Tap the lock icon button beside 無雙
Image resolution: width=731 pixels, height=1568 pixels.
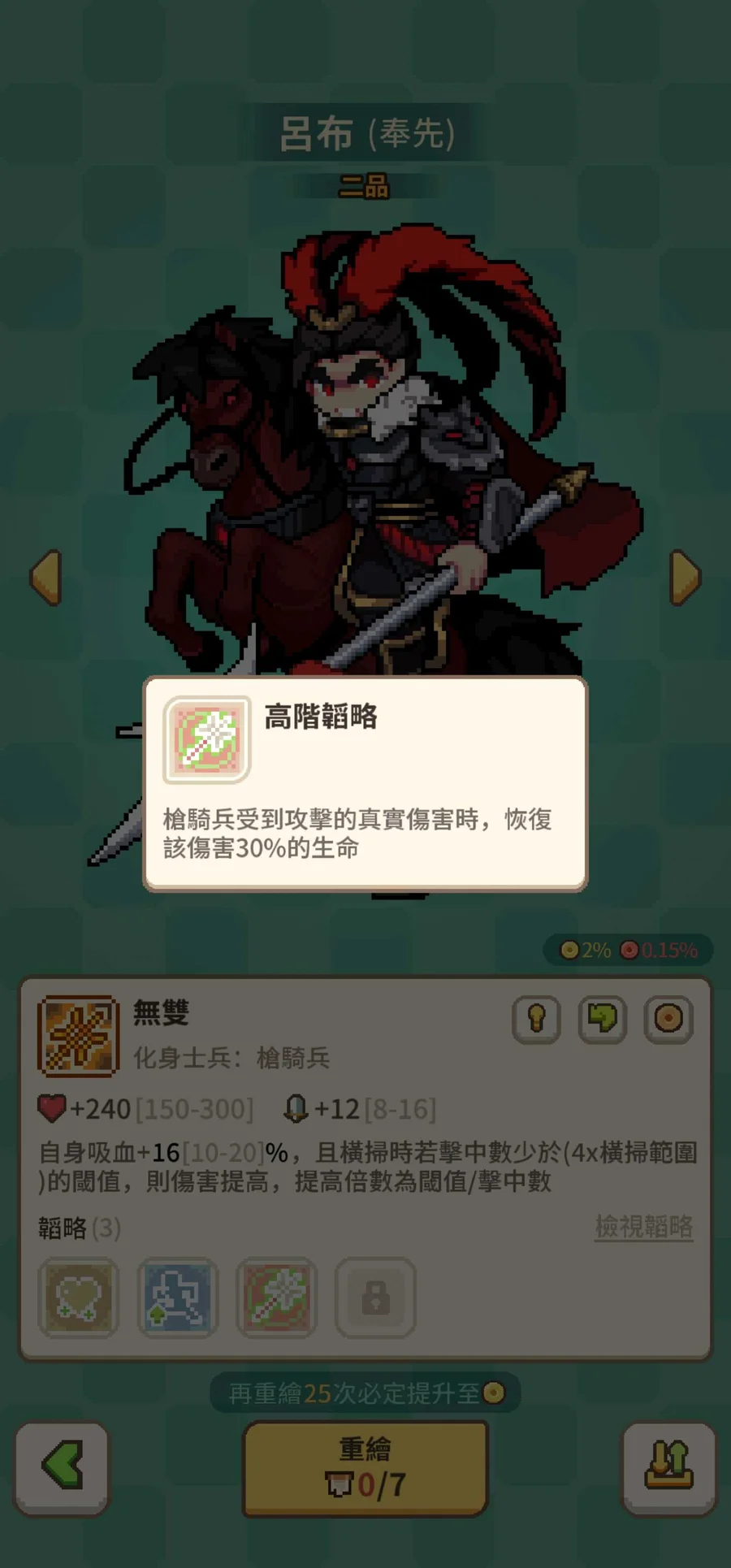click(536, 1019)
